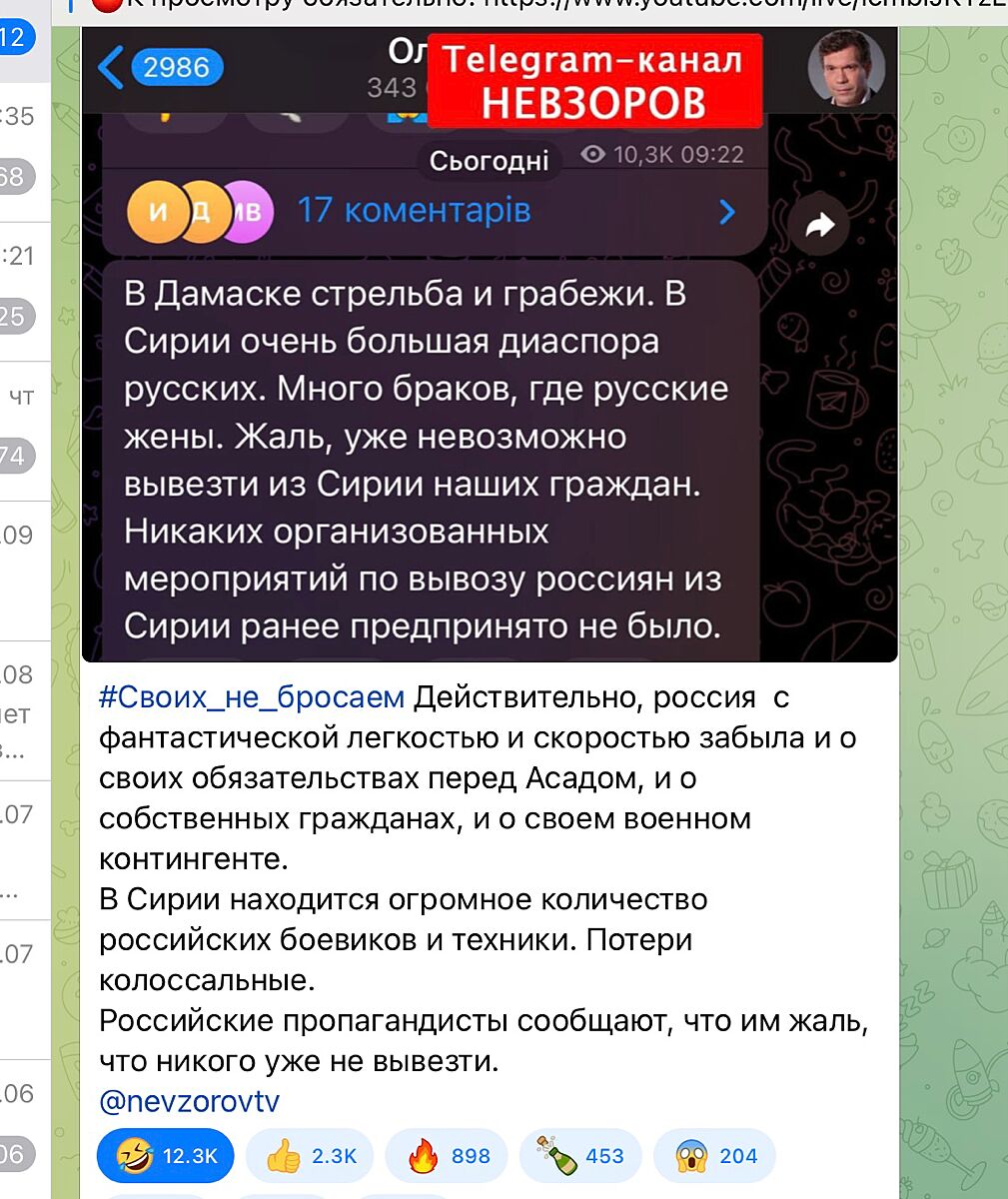
Task: Open the @nevzorovtv channel link
Action: pos(189,1101)
